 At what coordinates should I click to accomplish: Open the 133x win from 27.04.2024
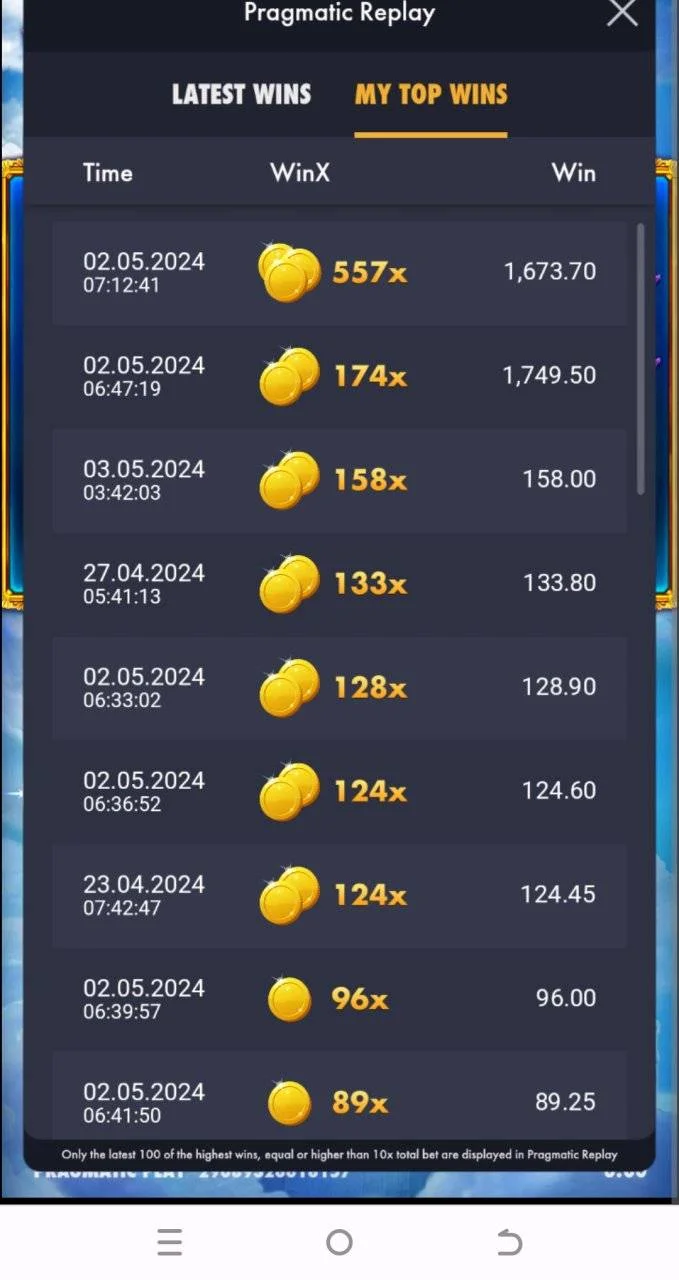coord(339,585)
